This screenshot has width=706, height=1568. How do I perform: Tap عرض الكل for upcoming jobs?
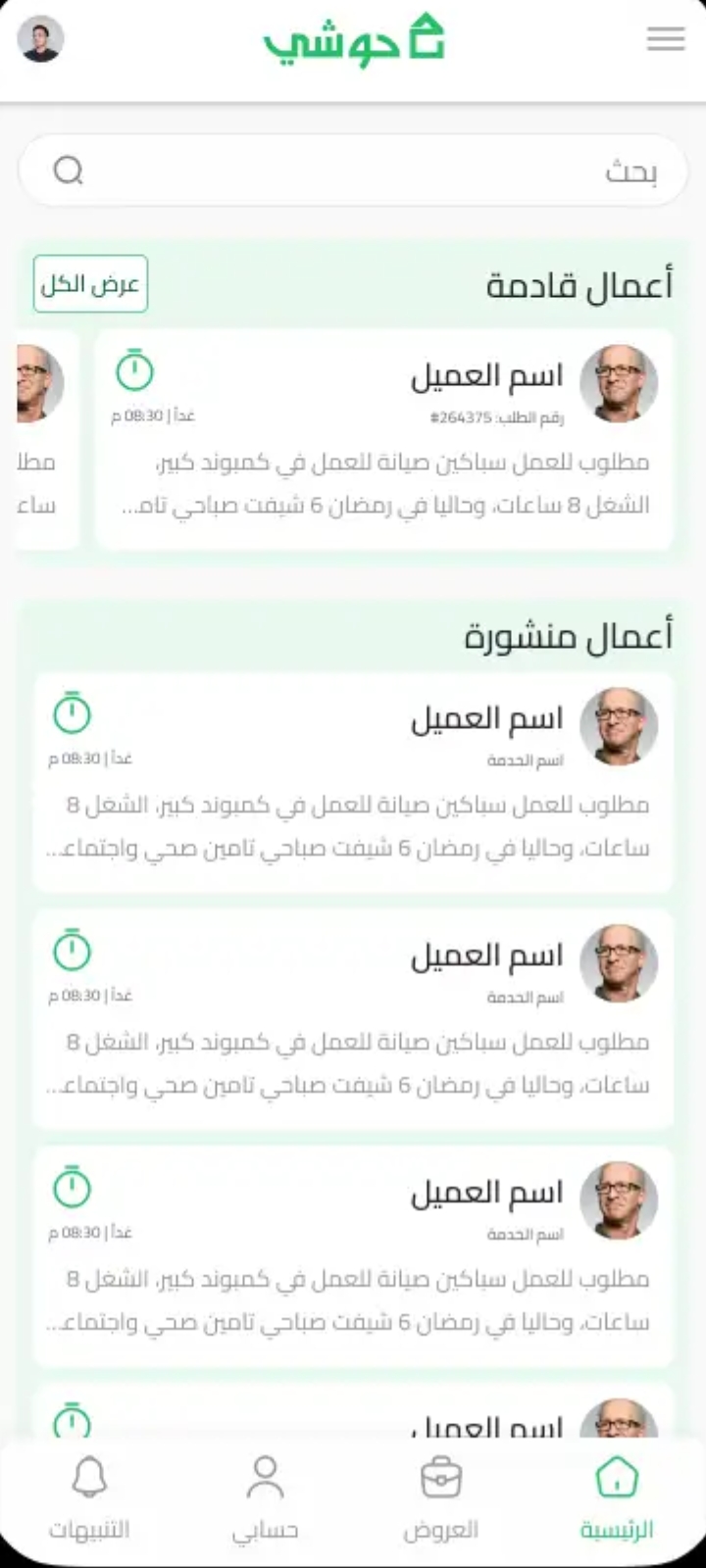pyautogui.click(x=90, y=284)
